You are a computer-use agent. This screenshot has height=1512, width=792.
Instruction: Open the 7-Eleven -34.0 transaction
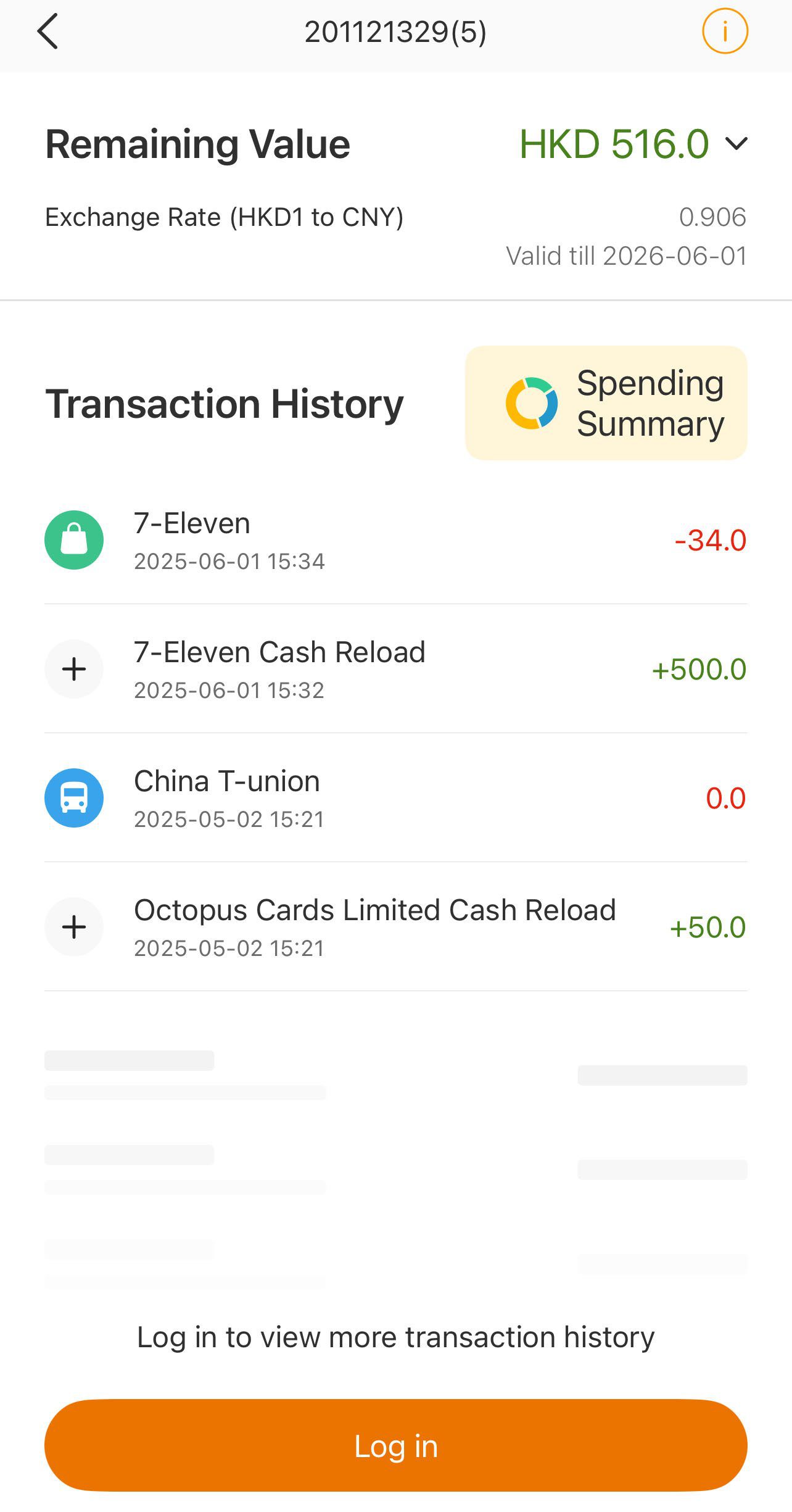395,540
